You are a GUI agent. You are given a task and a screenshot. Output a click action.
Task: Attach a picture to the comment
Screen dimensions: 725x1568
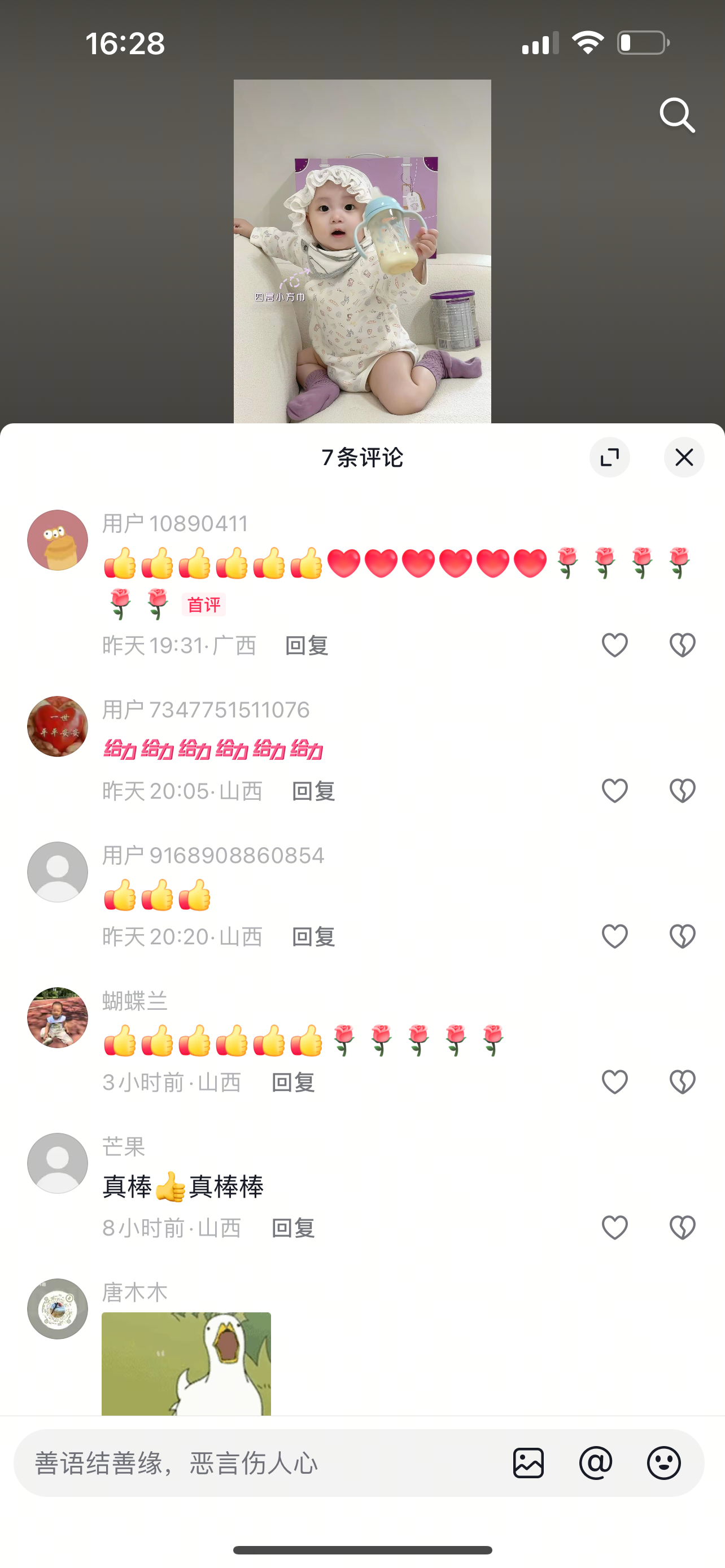pyautogui.click(x=529, y=1462)
